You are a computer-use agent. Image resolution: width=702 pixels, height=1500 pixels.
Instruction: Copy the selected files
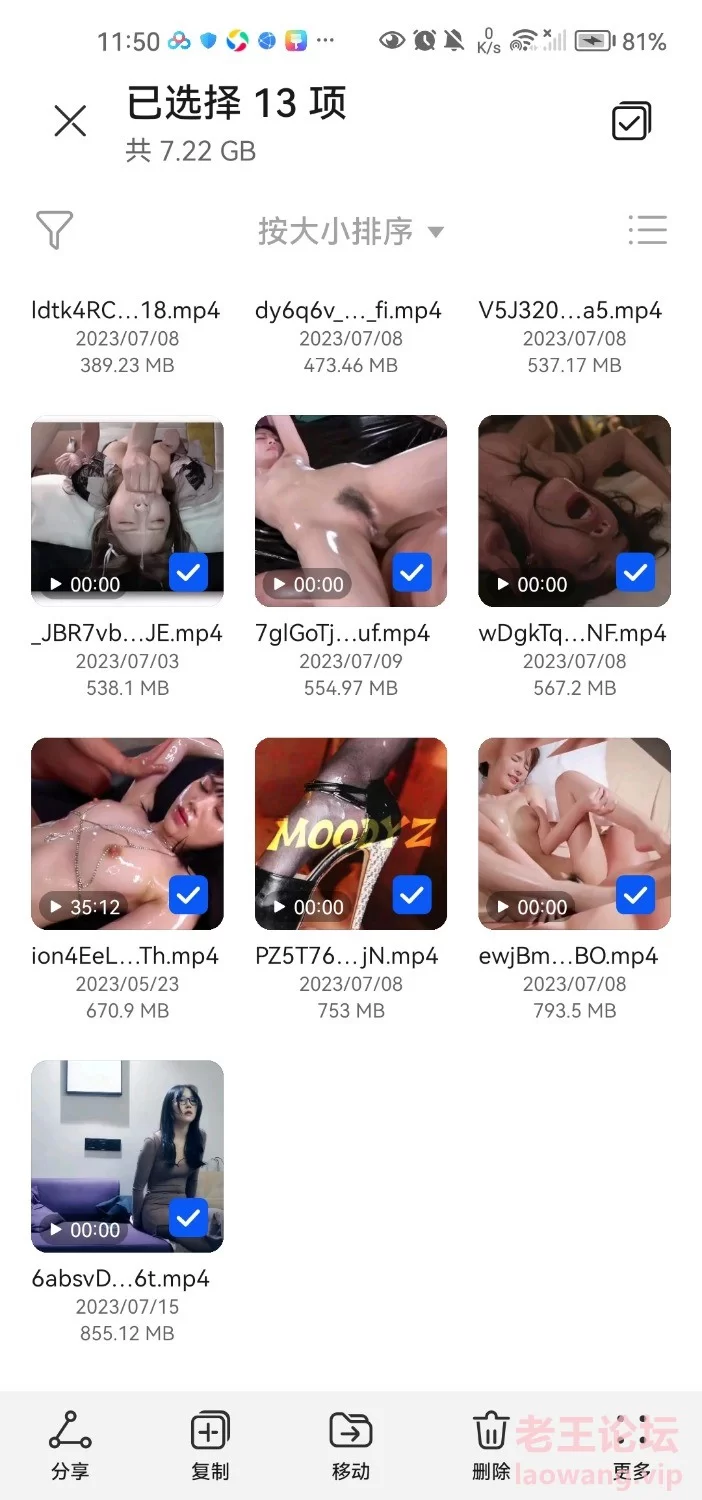(x=210, y=1445)
